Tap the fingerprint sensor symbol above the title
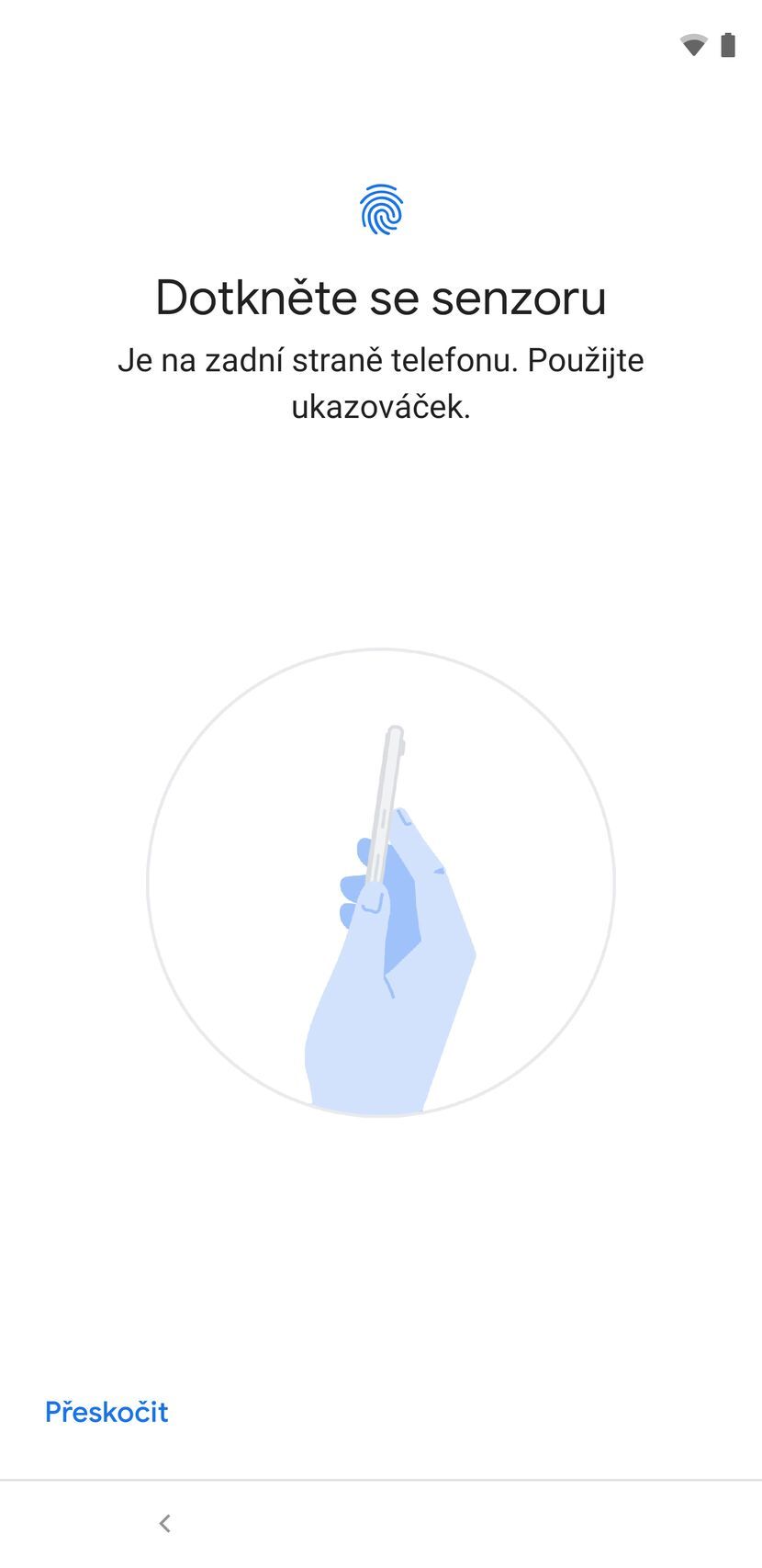Image resolution: width=762 pixels, height=1568 pixels. click(x=380, y=209)
